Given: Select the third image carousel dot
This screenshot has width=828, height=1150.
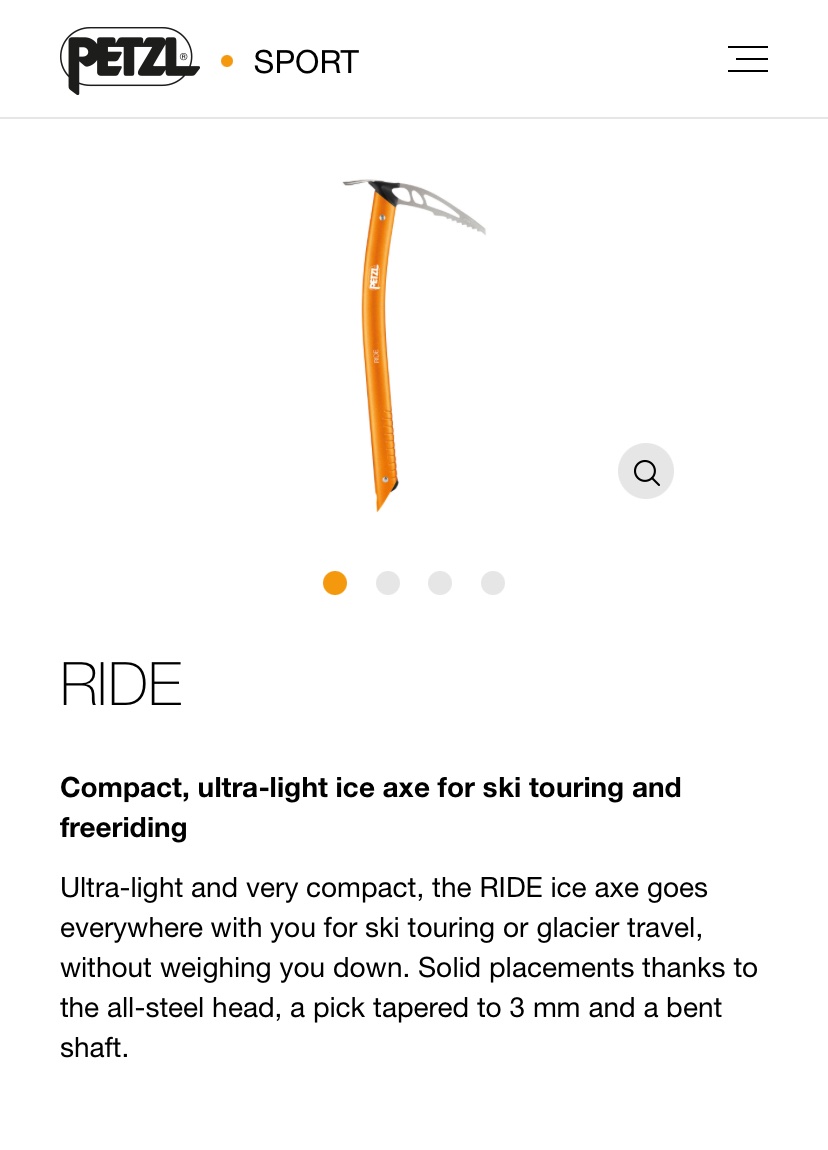Looking at the screenshot, I should [440, 583].
